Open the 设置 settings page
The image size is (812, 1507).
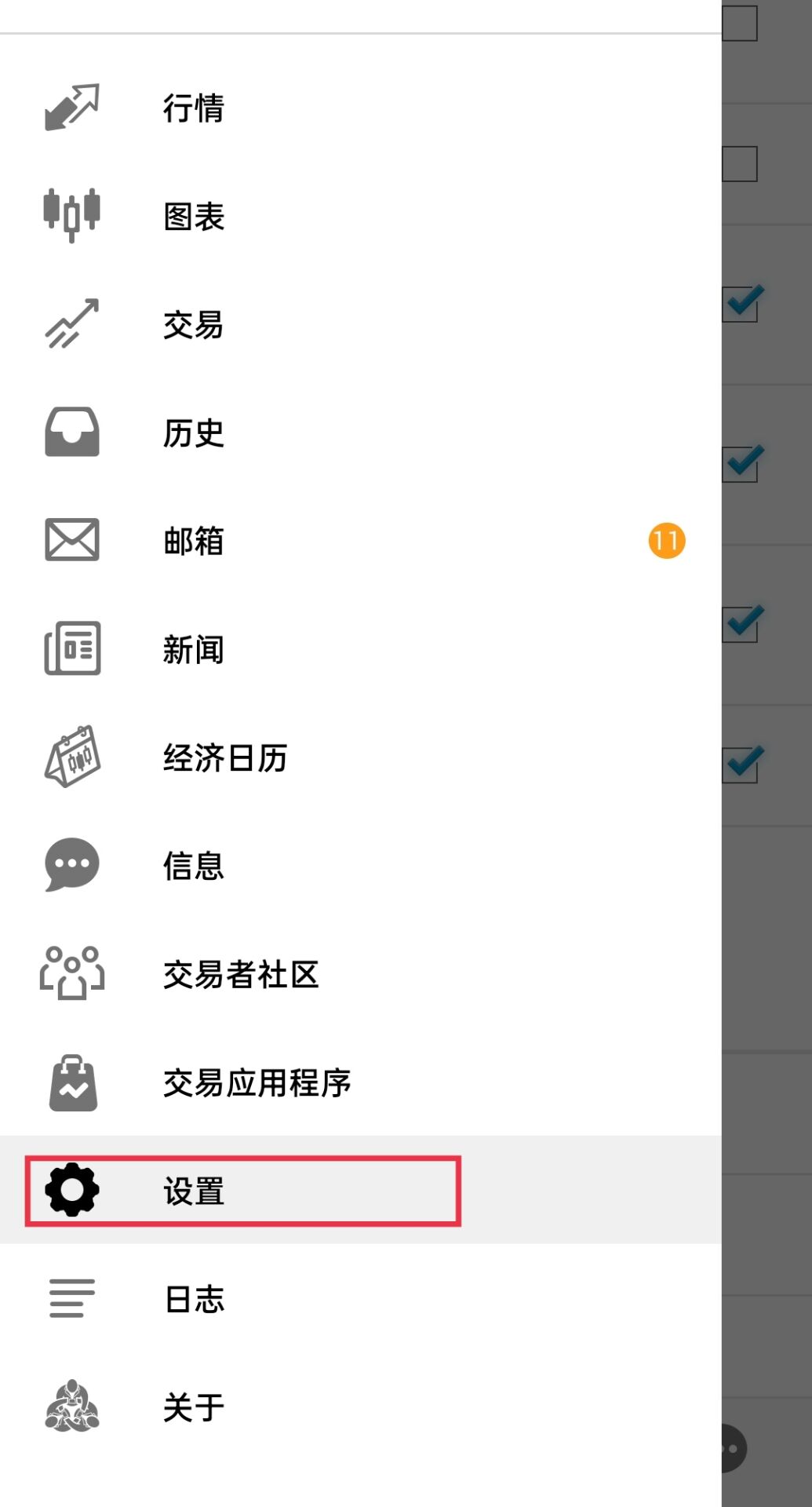click(194, 1191)
